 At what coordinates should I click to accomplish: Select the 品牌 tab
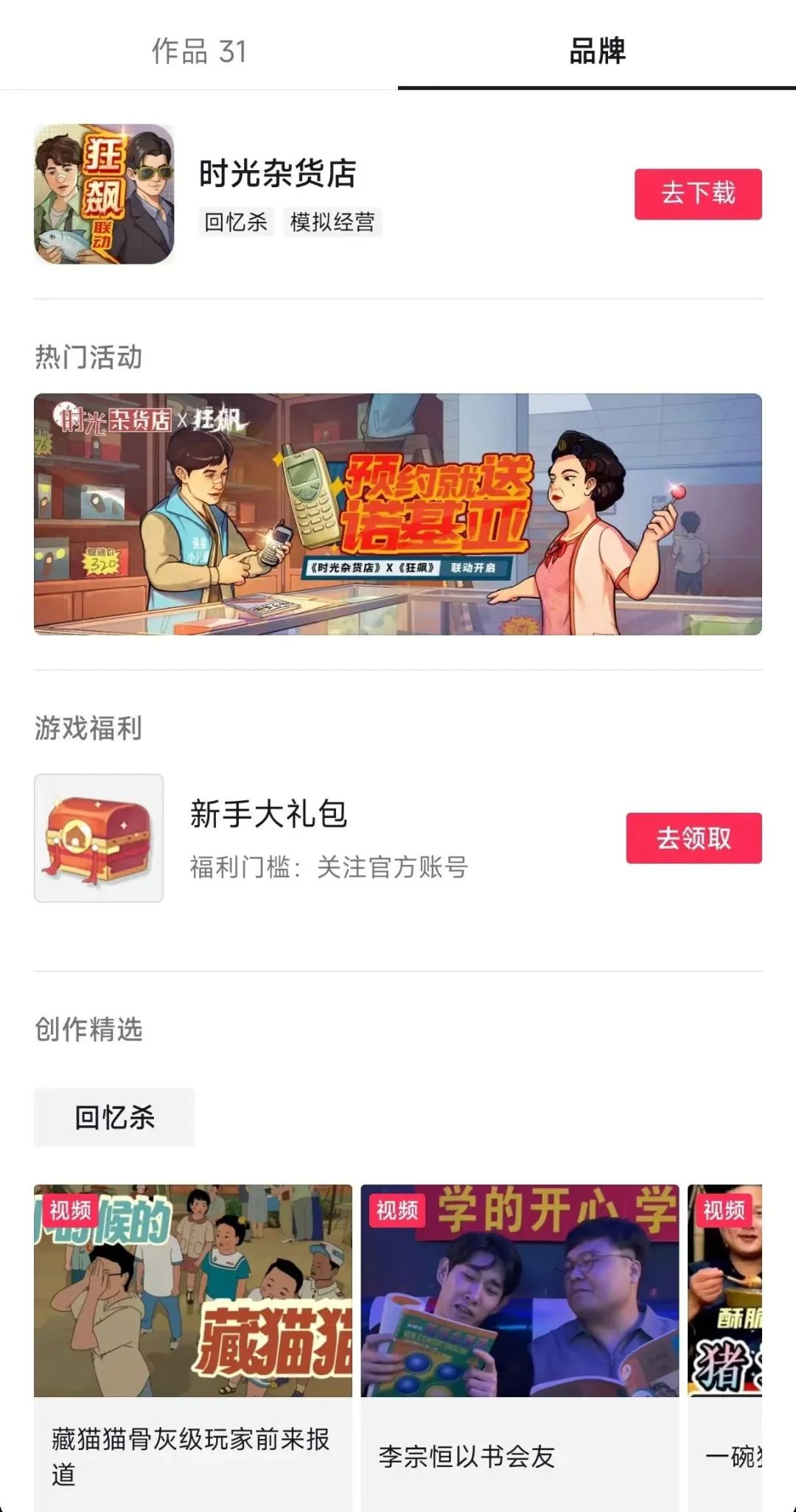[597, 52]
